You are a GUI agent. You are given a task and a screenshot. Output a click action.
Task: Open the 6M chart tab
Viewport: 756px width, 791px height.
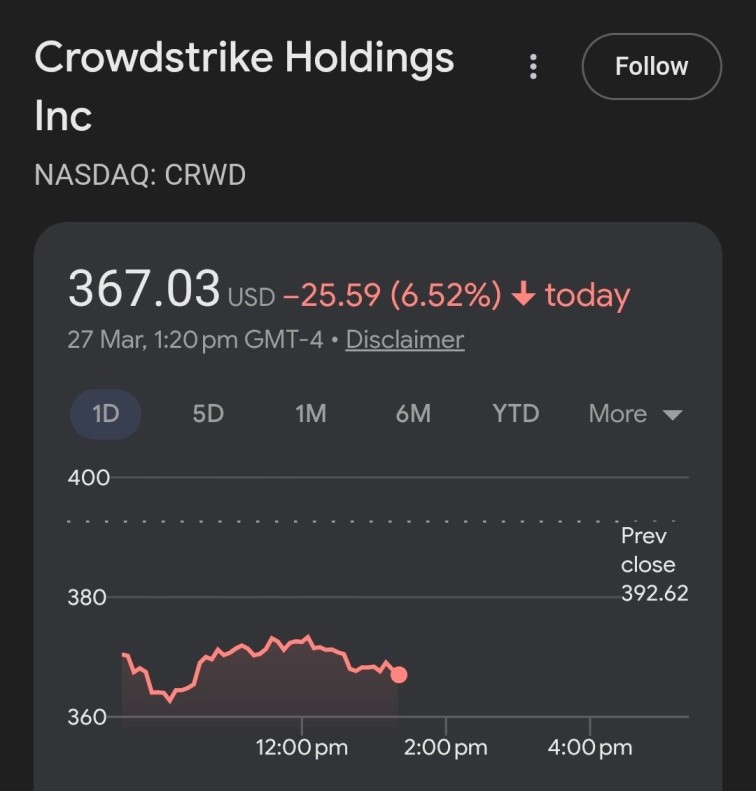(411, 413)
